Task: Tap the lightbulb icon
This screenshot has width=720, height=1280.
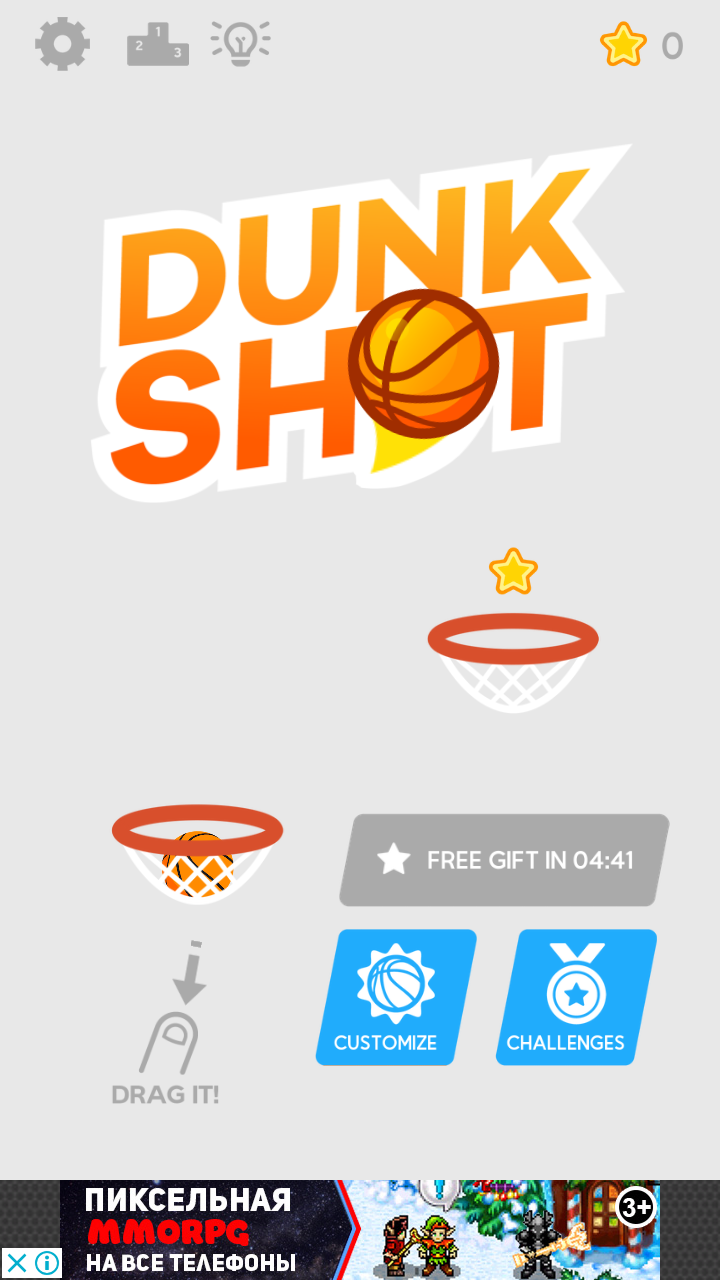Action: coord(241,44)
